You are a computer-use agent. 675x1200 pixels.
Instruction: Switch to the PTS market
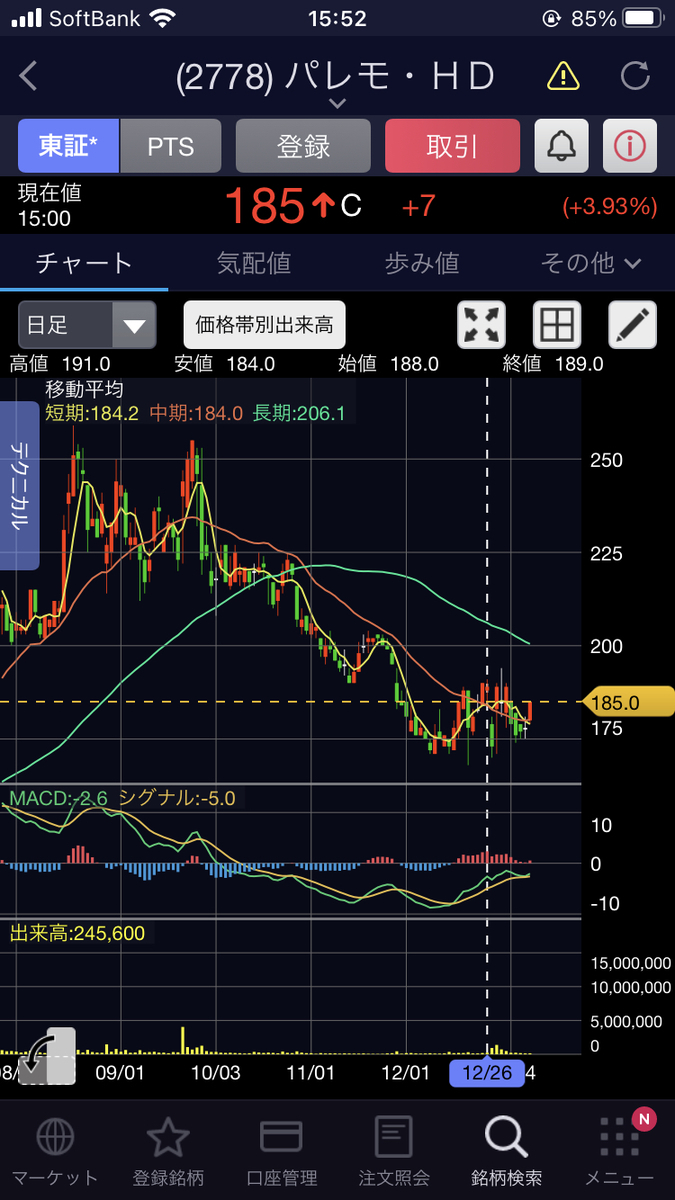[x=171, y=147]
